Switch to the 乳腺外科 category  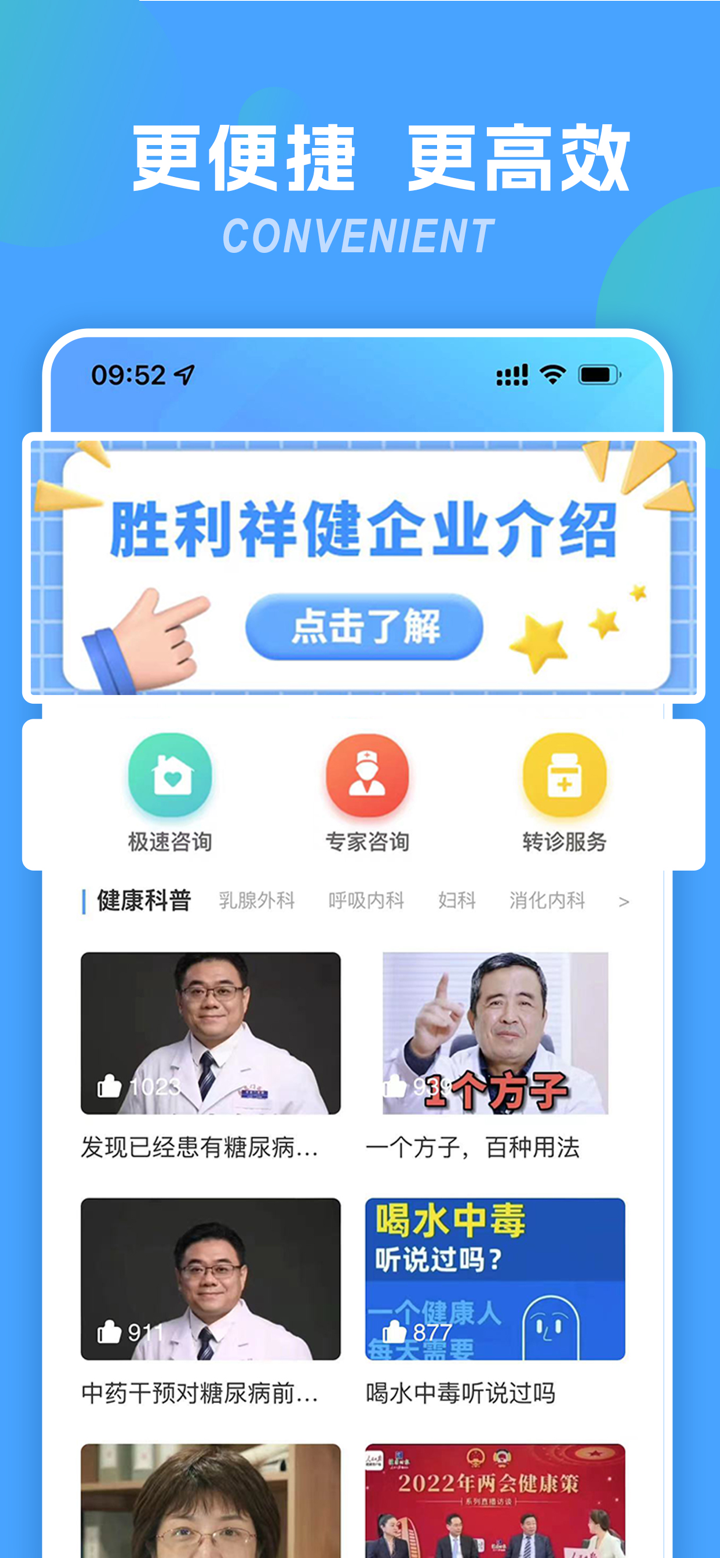coord(256,900)
